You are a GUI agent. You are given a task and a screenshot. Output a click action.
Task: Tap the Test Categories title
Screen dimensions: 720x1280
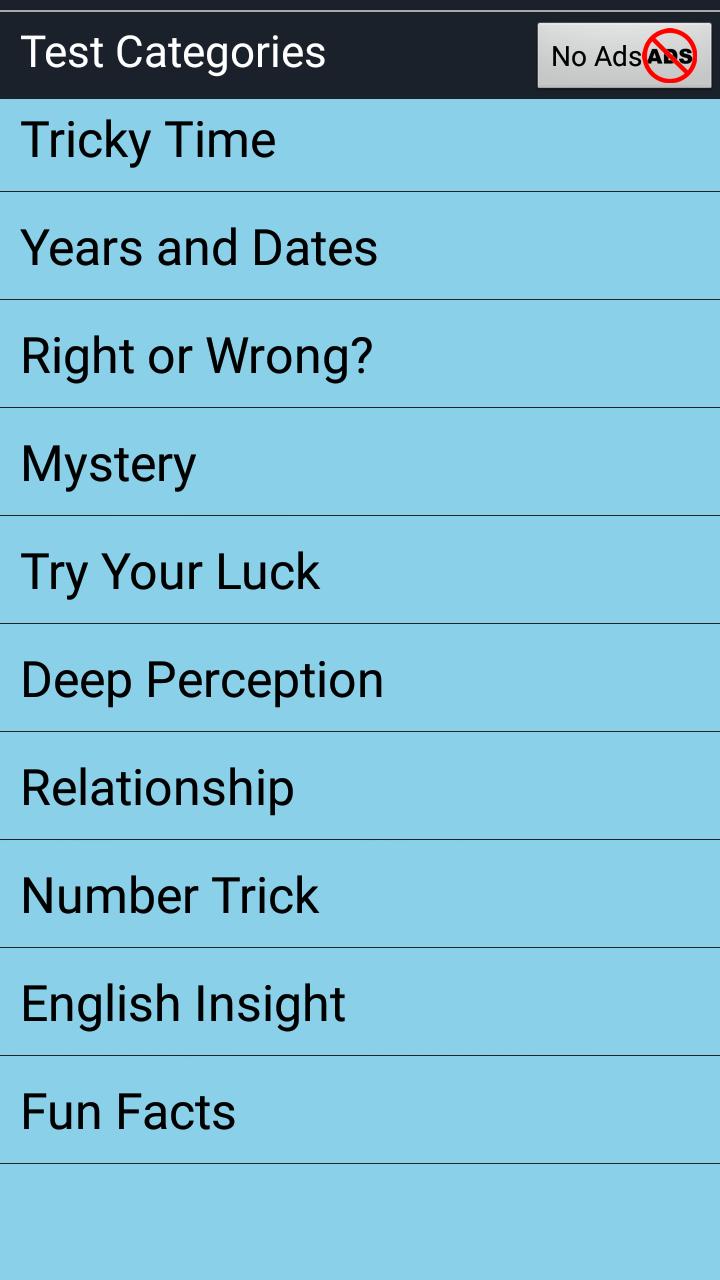pyautogui.click(x=175, y=52)
